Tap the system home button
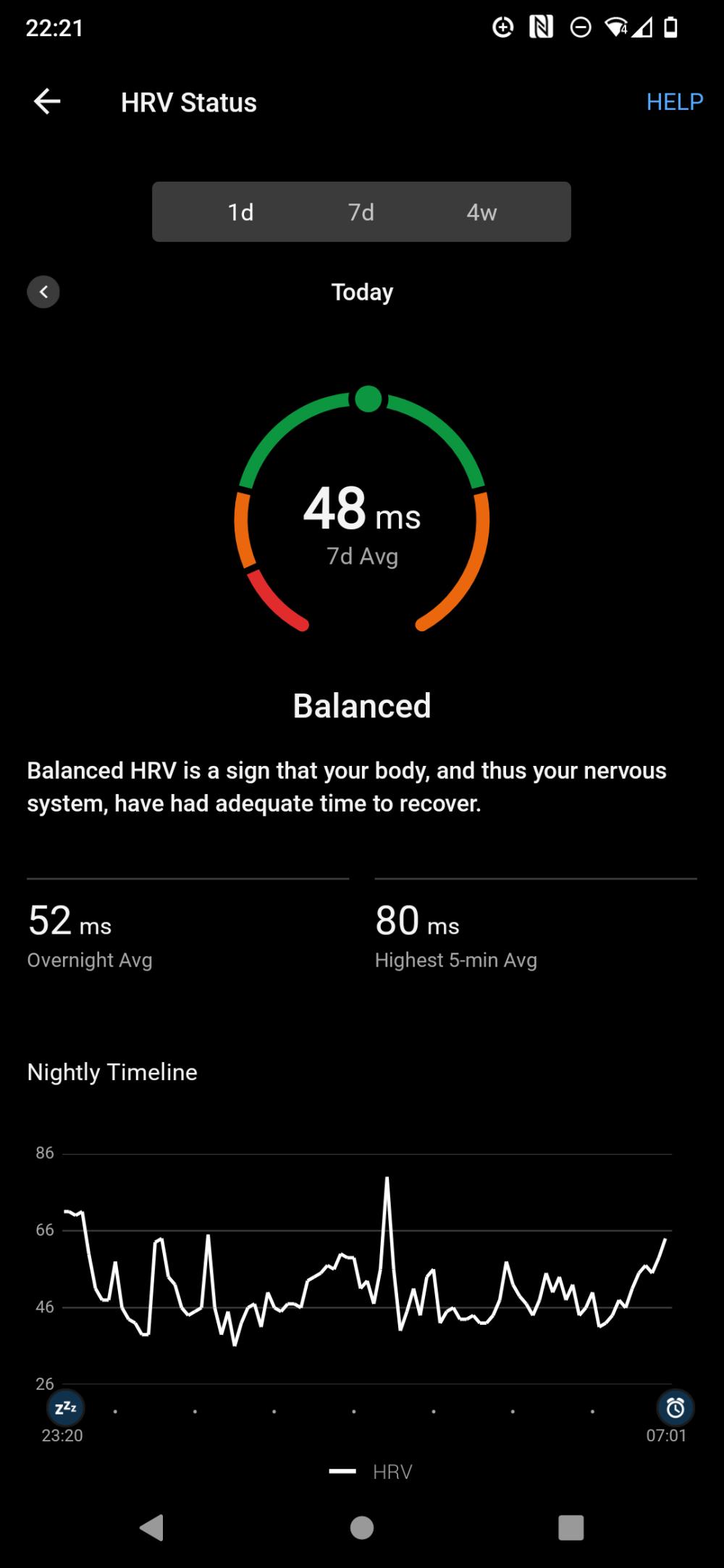This screenshot has height=1568, width=724. tap(362, 1527)
